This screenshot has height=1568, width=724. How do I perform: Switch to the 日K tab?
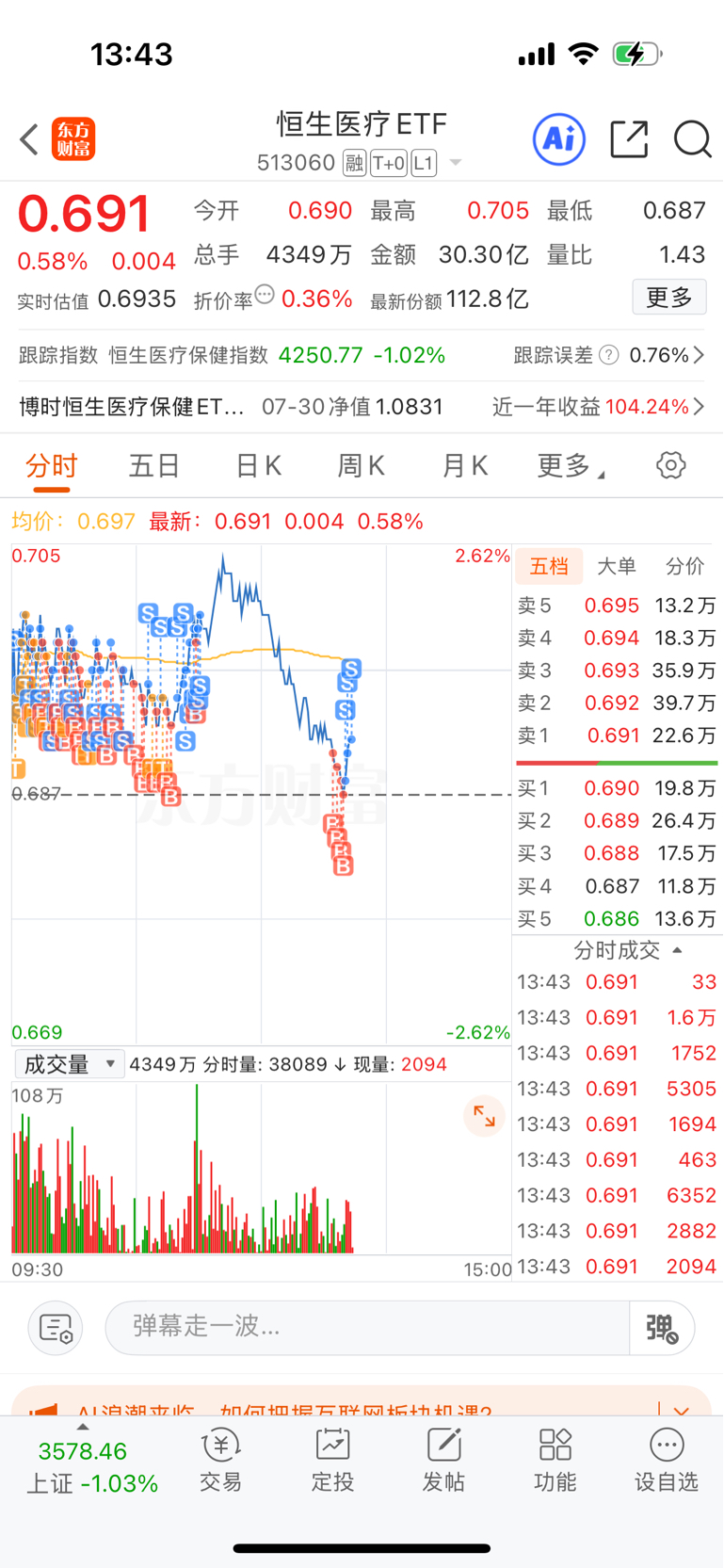(257, 464)
